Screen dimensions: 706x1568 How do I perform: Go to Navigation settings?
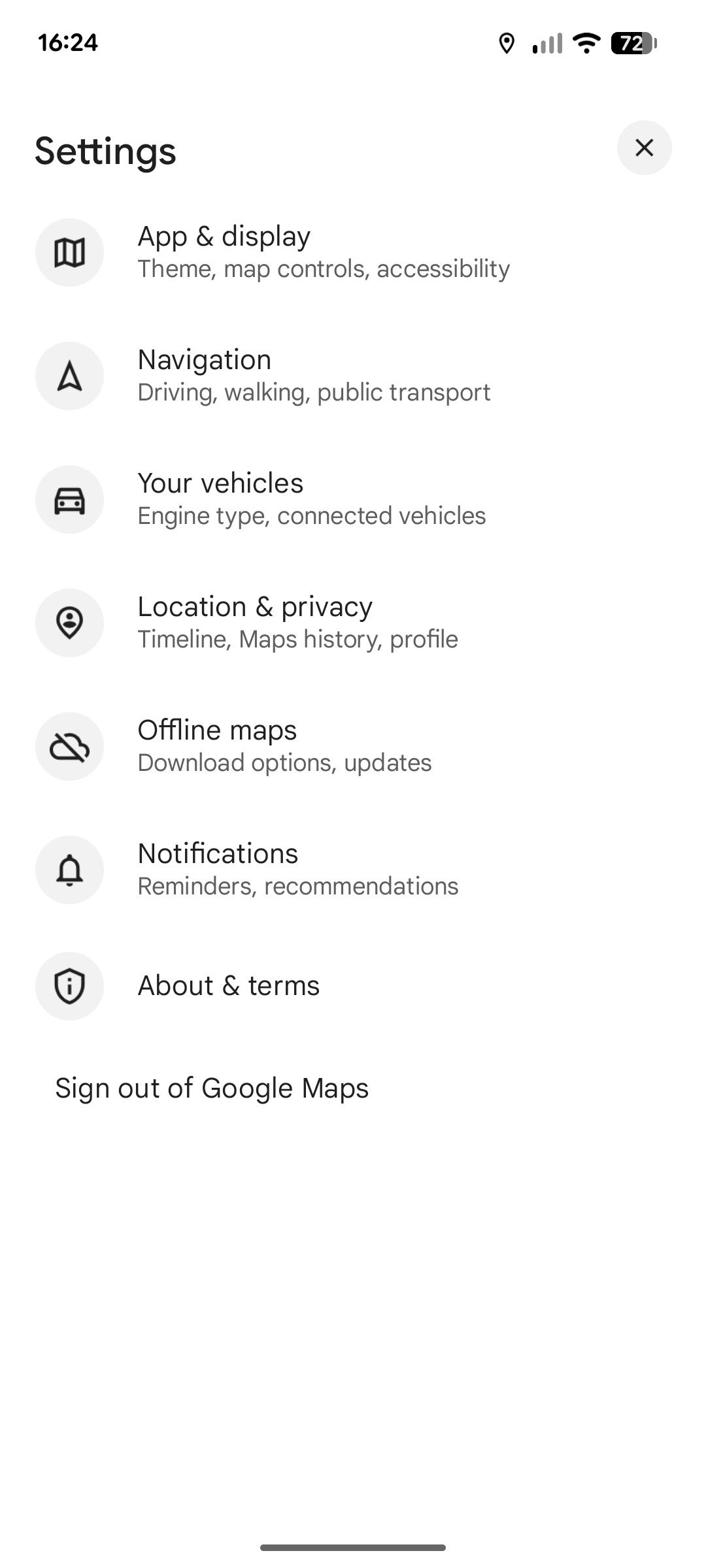pyautogui.click(x=314, y=376)
